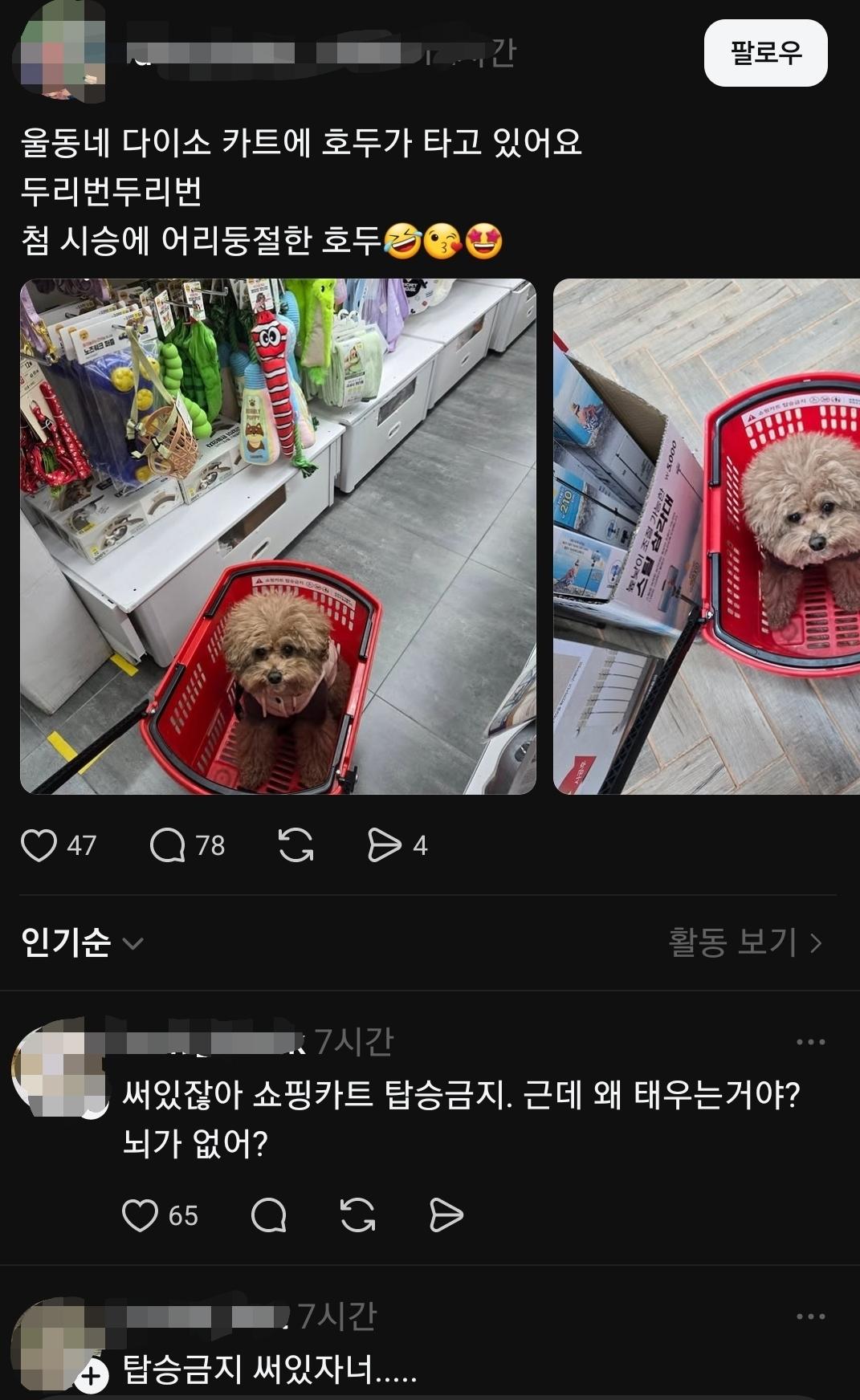Like the main post with 47 likes
Image resolution: width=860 pixels, height=1400 pixels.
pyautogui.click(x=39, y=845)
